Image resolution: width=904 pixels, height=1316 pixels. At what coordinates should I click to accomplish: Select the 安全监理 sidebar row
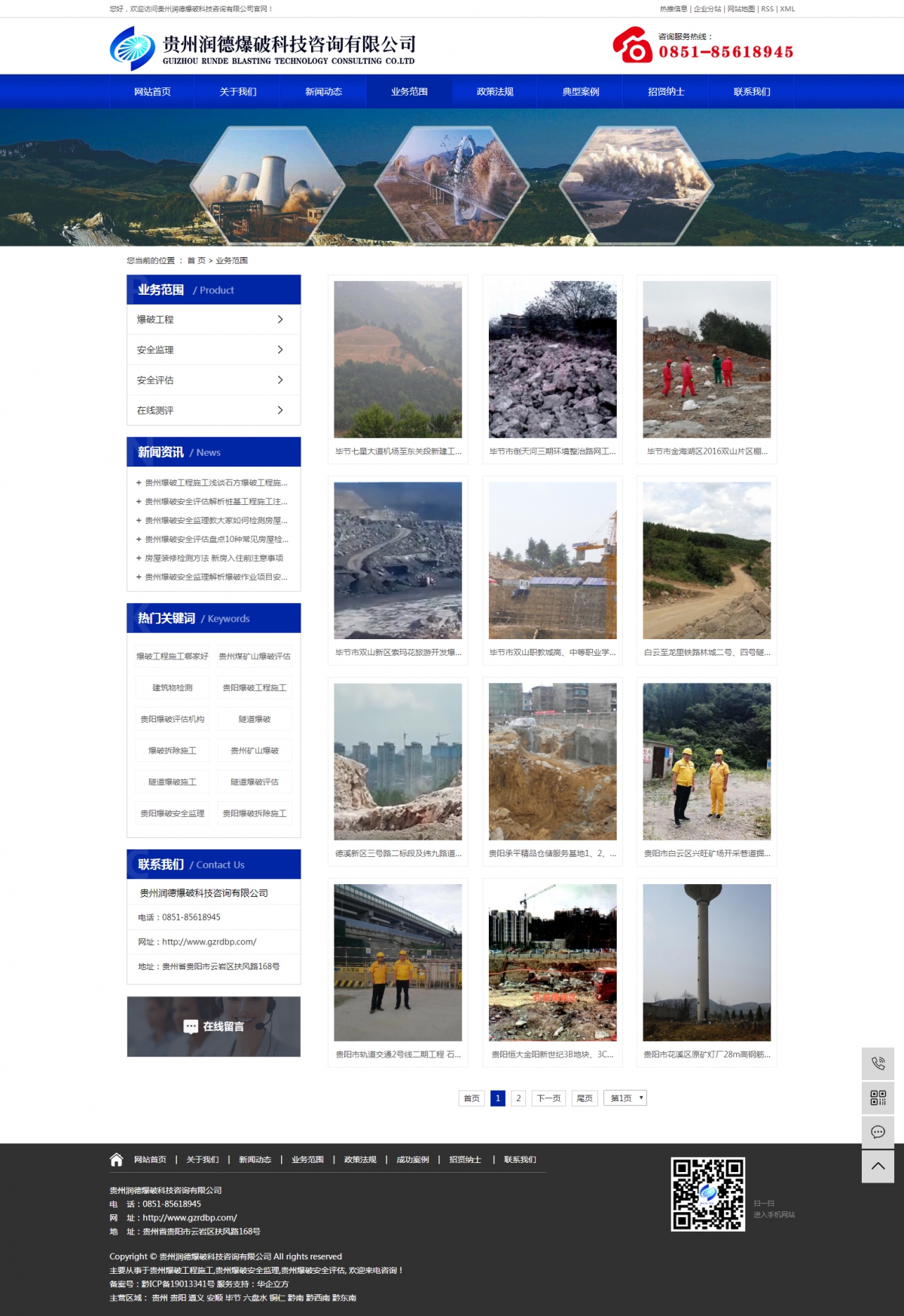pyautogui.click(x=213, y=350)
